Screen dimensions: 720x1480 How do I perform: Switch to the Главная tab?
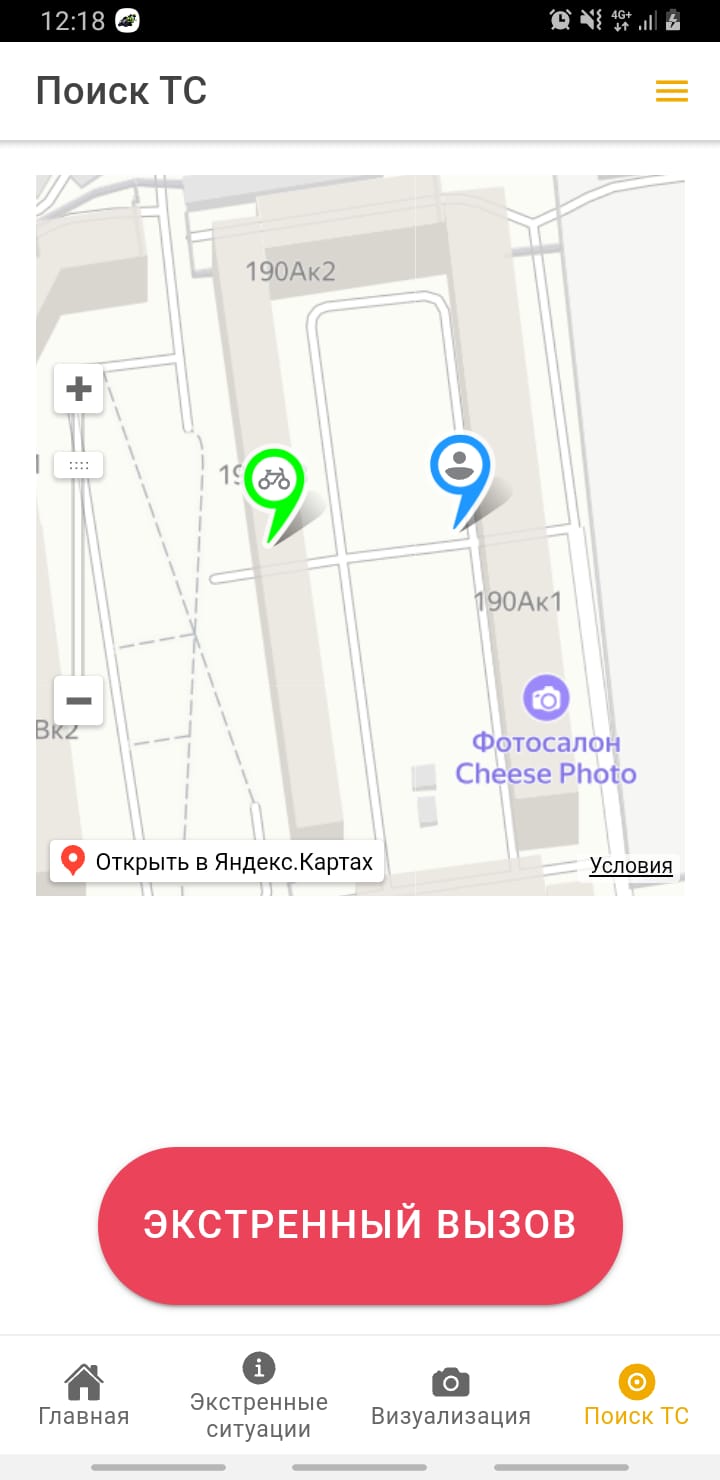pyautogui.click(x=84, y=1397)
